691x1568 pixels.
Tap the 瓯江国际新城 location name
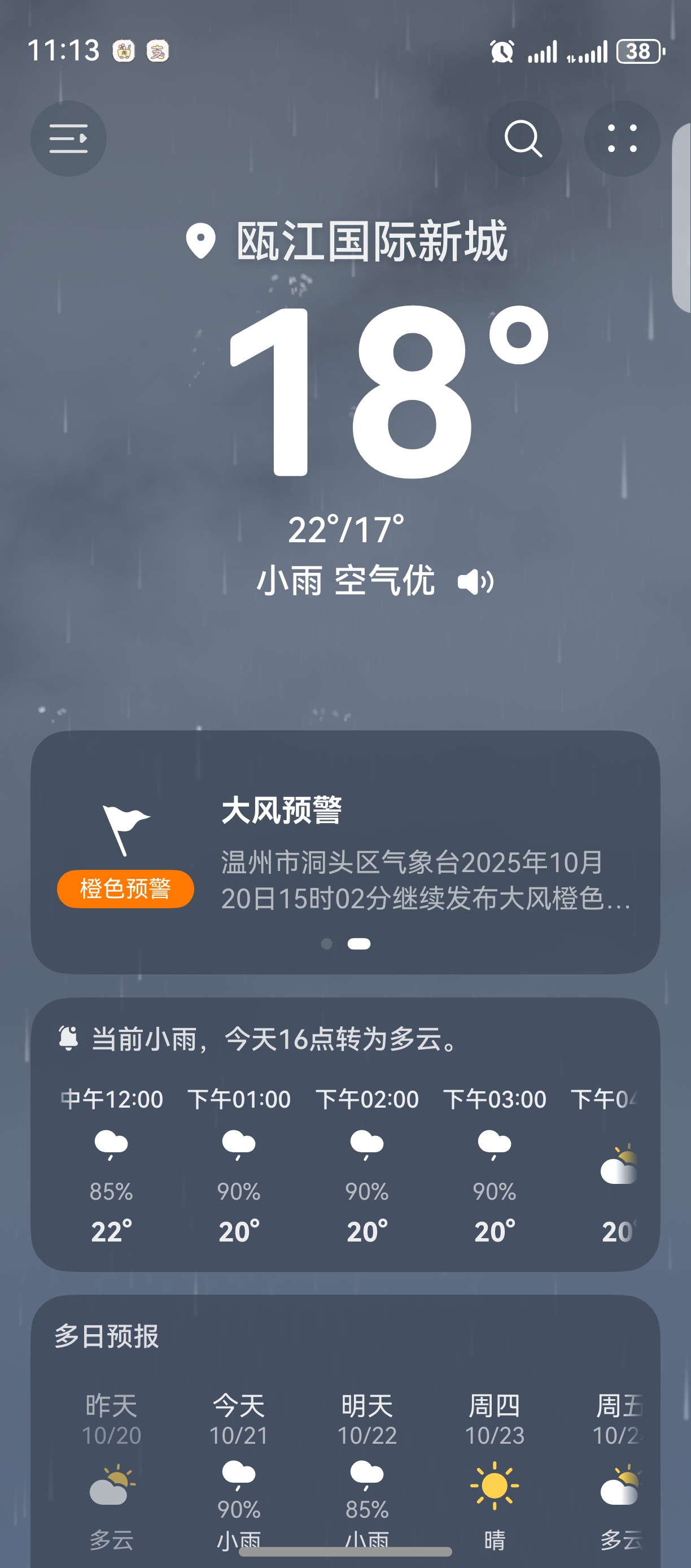(371, 242)
